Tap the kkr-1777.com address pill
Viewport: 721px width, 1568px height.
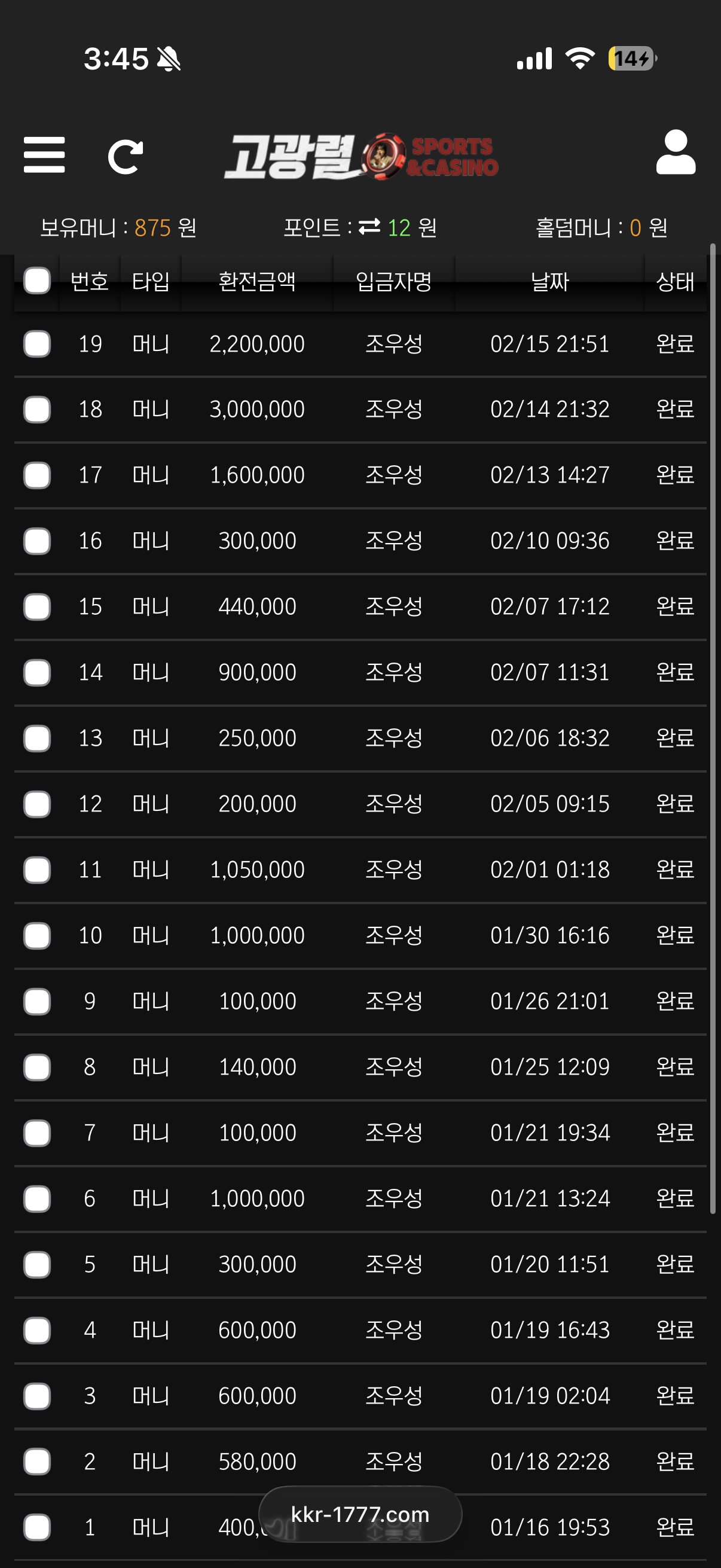pyautogui.click(x=360, y=1514)
